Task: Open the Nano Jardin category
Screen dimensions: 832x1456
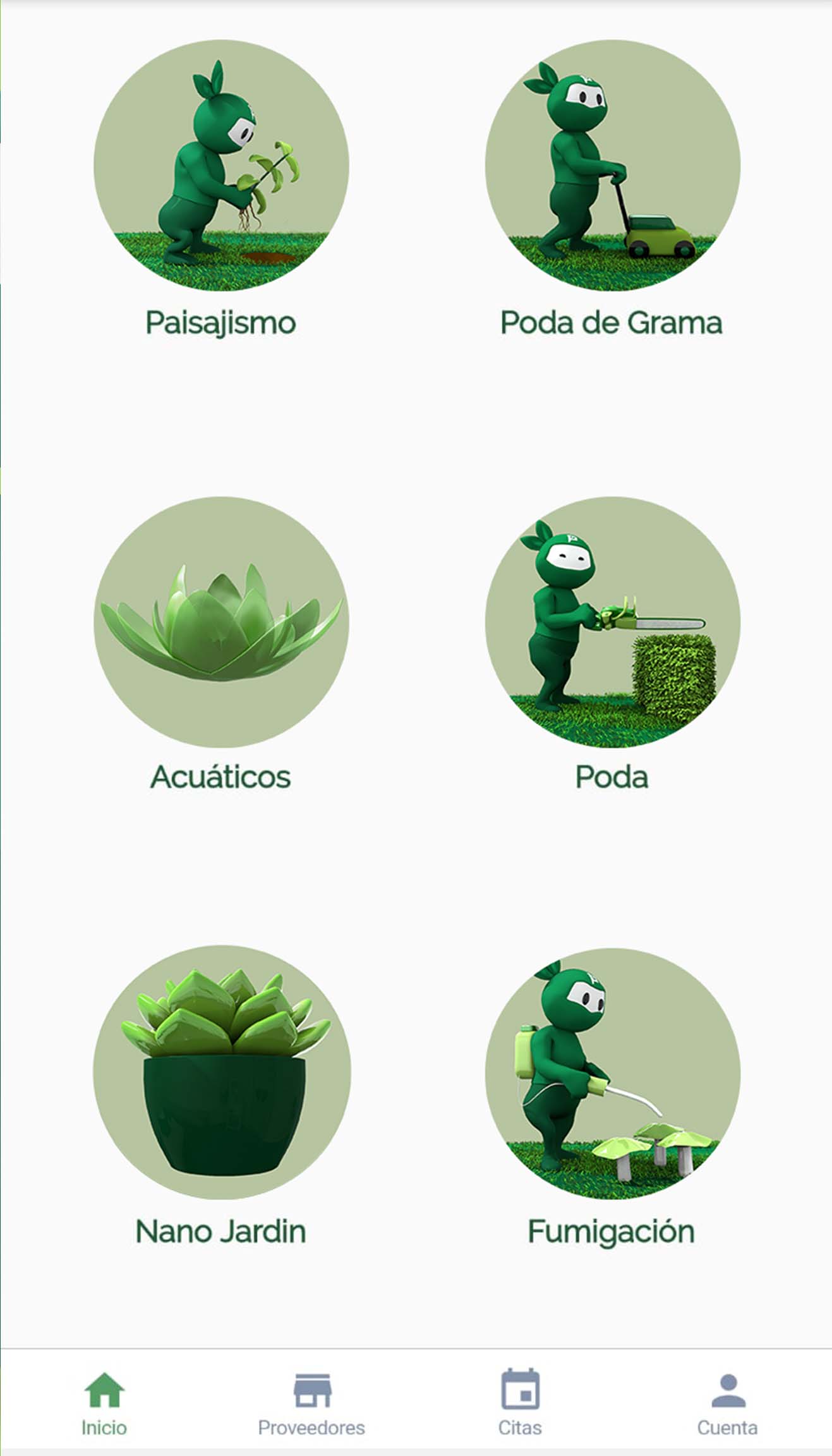Action: click(221, 1072)
